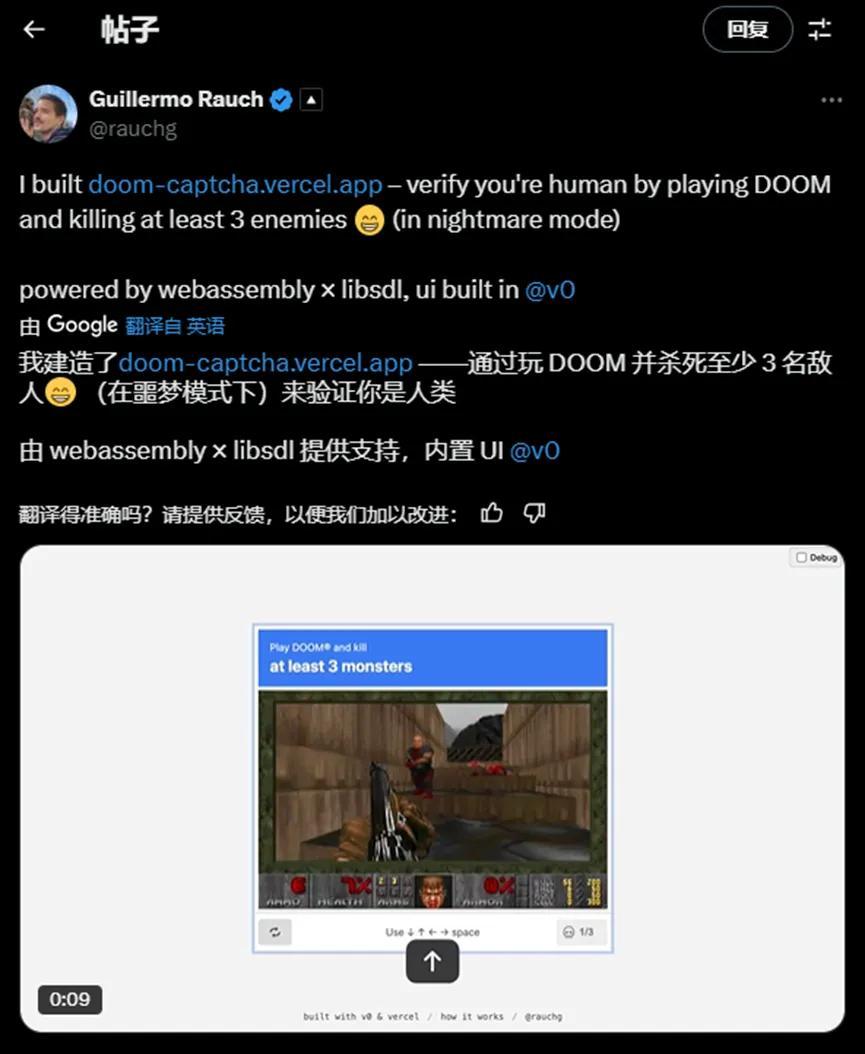This screenshot has width=865, height=1054.
Task: Open the Guillermo Rauch name profile link
Action: (176, 99)
